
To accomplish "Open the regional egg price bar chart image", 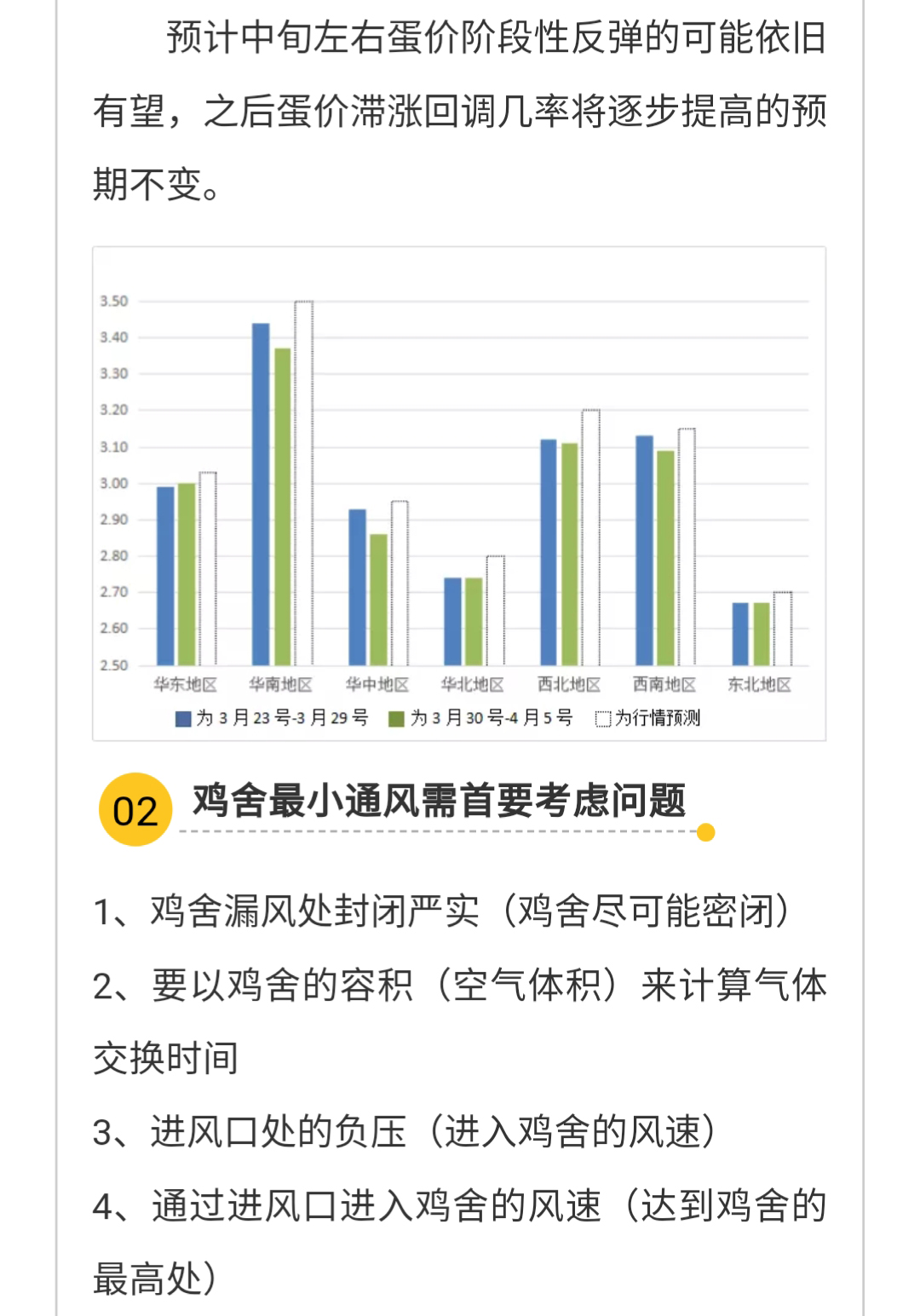I will tap(459, 494).
